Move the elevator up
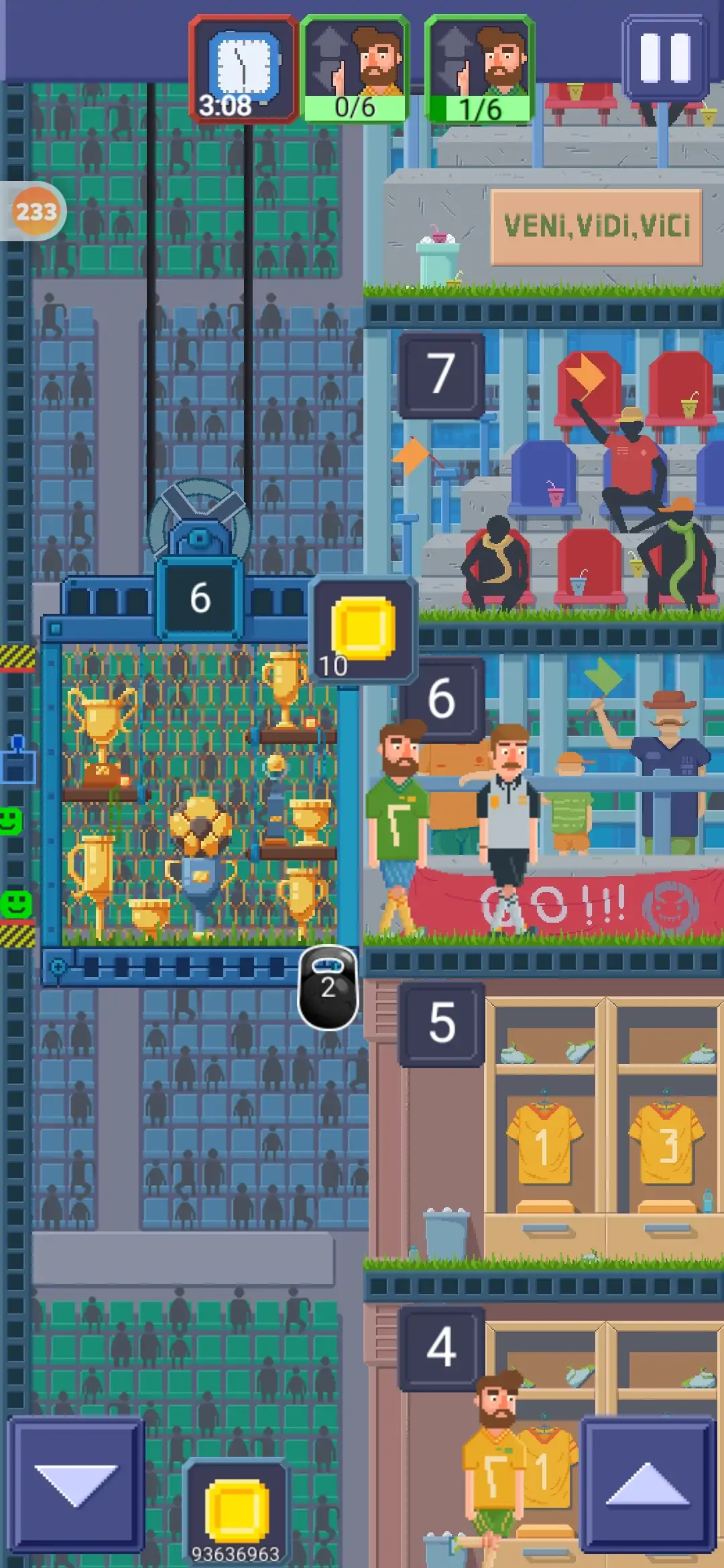This screenshot has height=1568, width=724. pos(648,1484)
